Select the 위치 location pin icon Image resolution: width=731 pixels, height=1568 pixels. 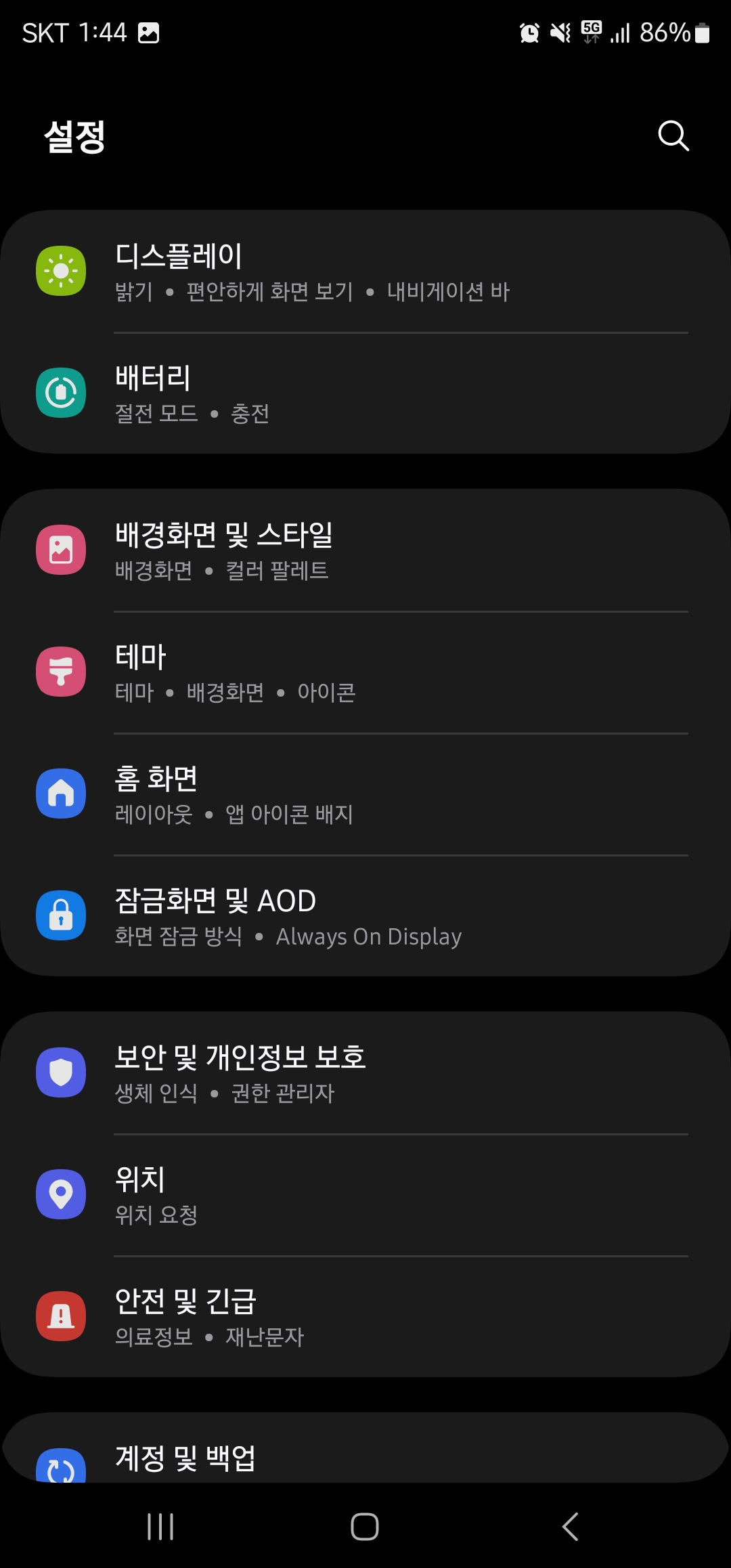click(61, 1194)
